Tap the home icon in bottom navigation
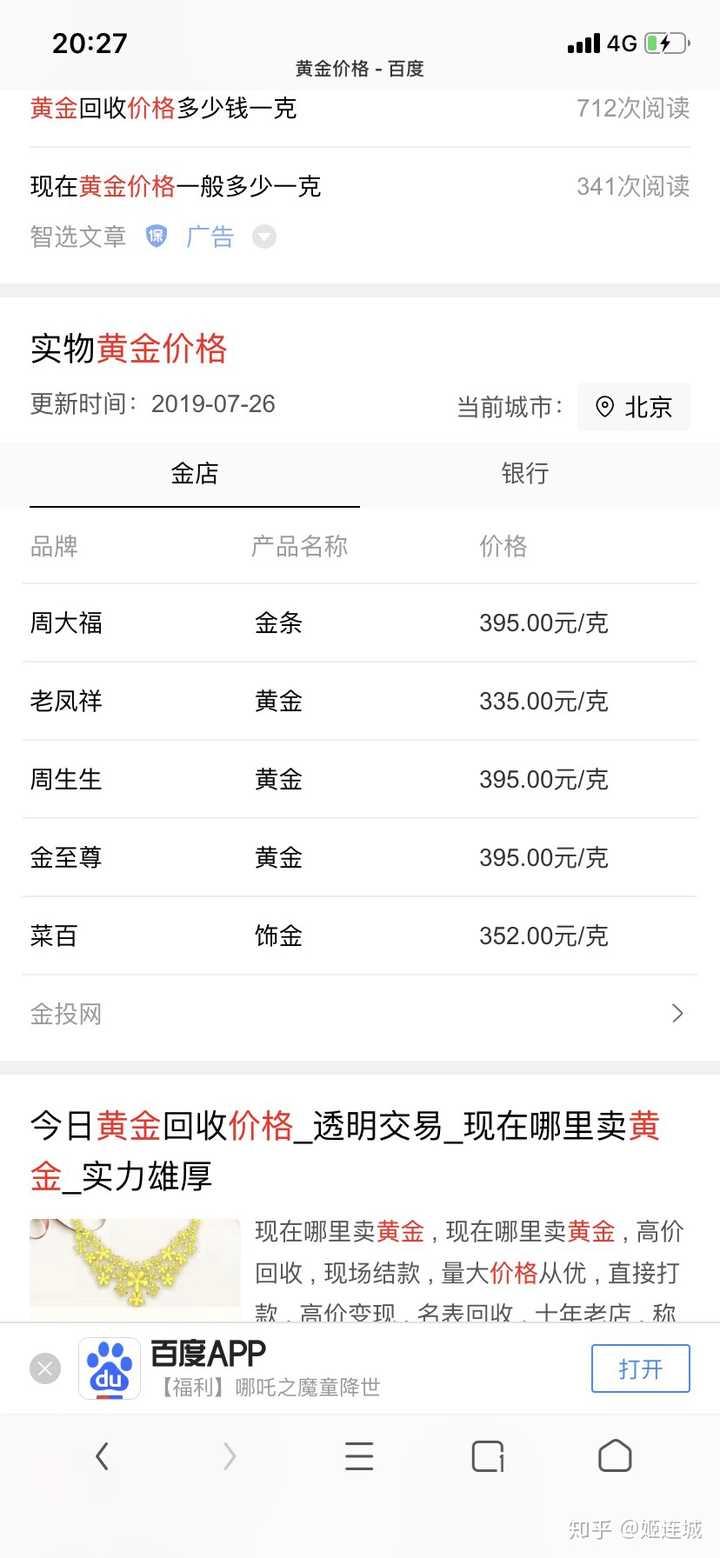Image resolution: width=720 pixels, height=1558 pixels. tap(615, 1456)
